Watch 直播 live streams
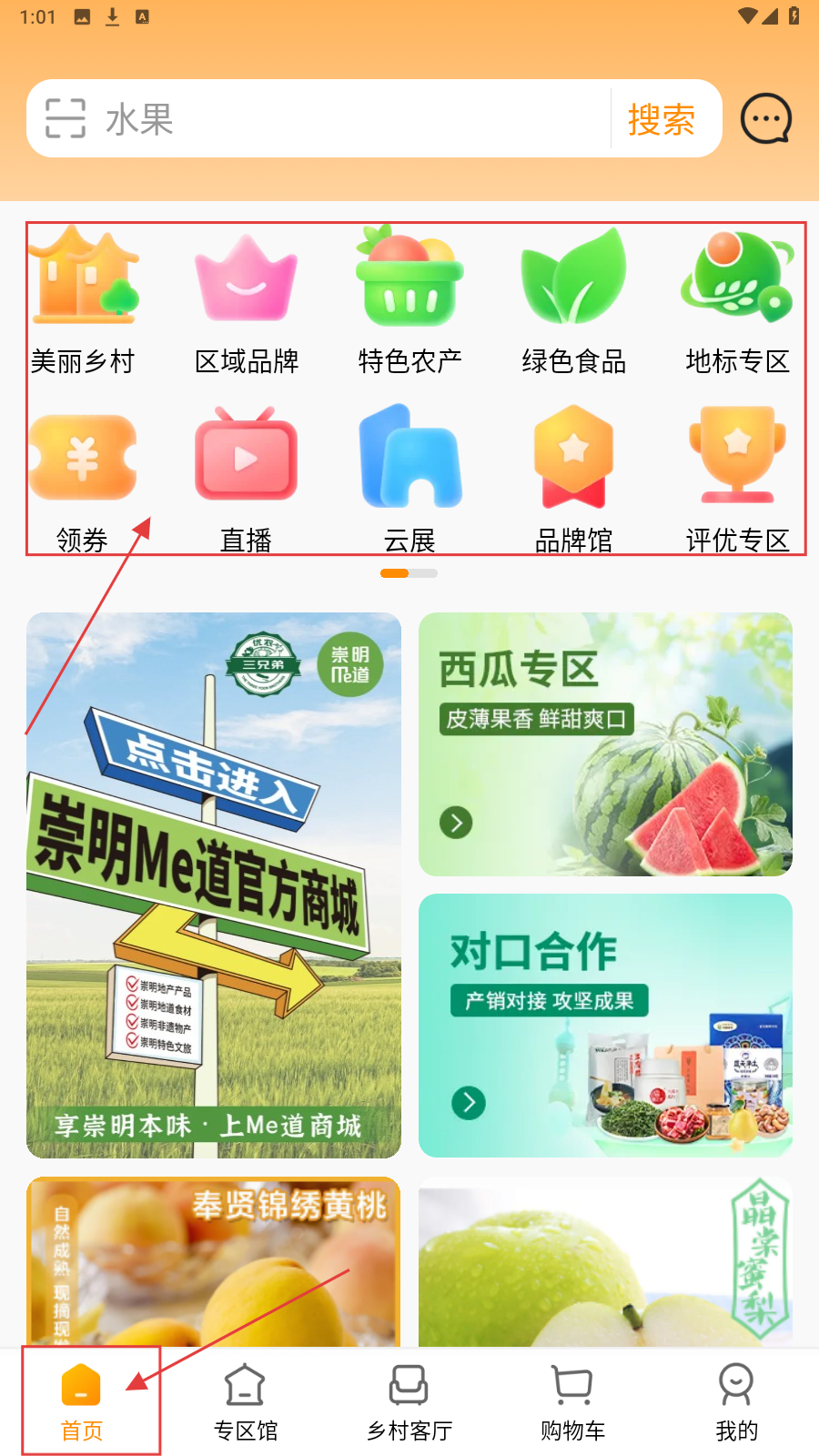Viewport: 819px width, 1456px height. [247, 480]
